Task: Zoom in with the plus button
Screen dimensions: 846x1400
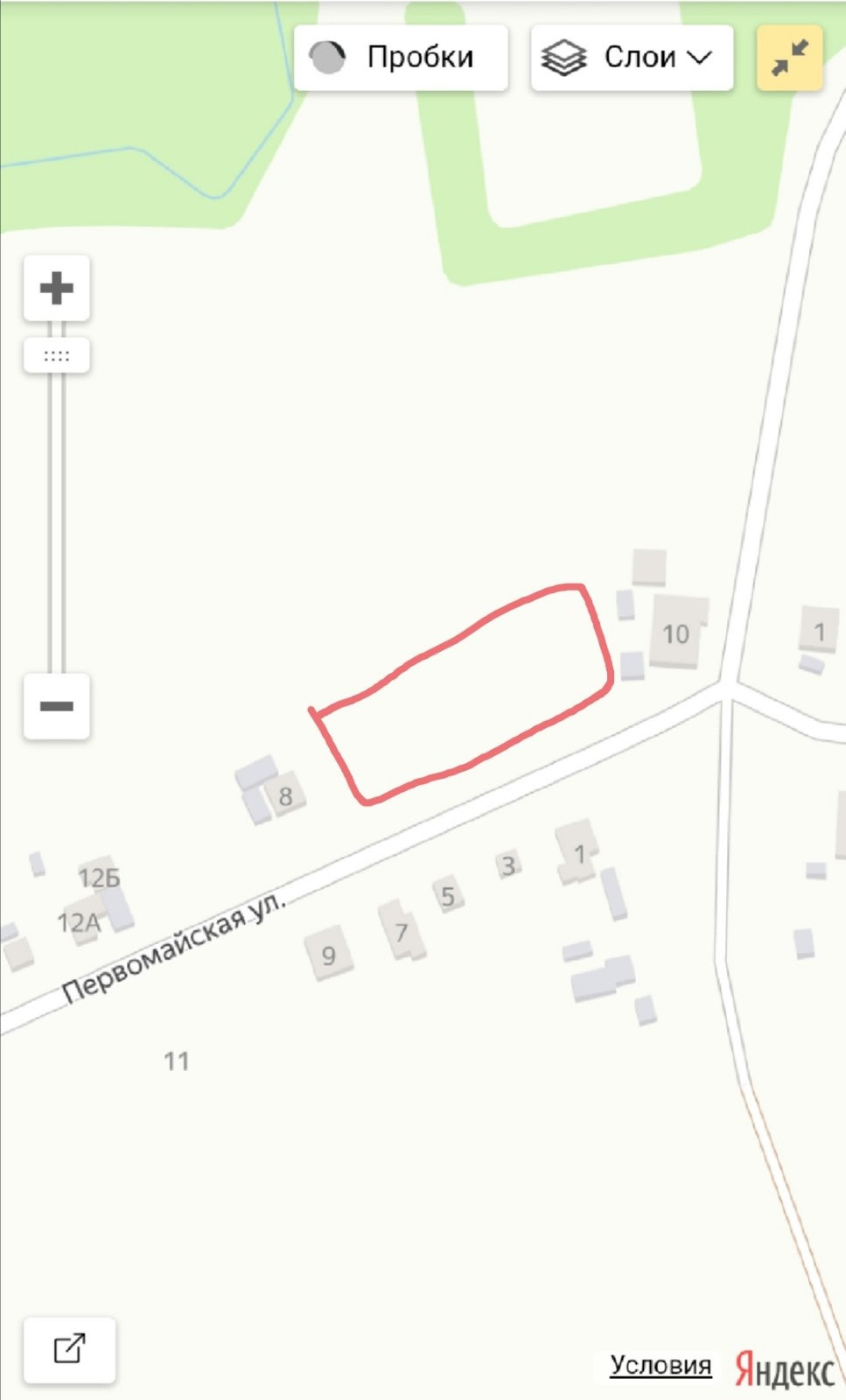Action: [x=57, y=288]
